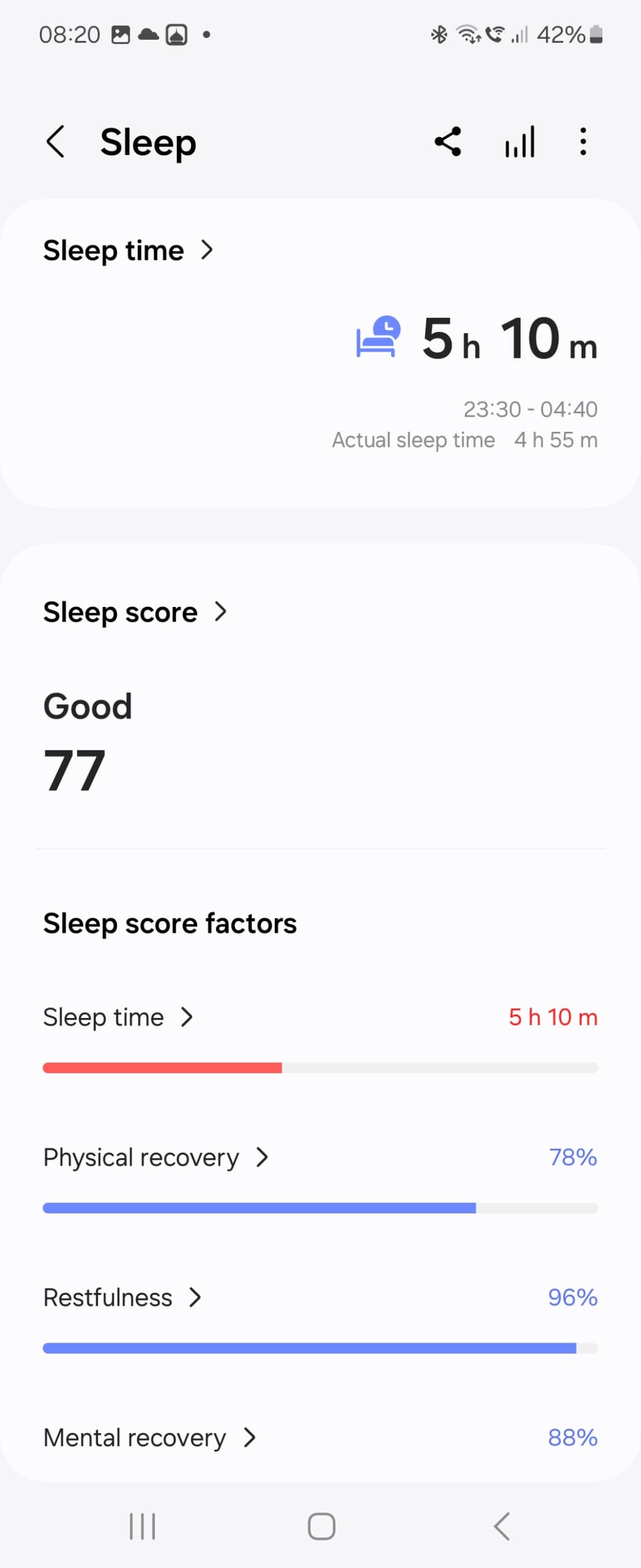Open the Sleep time card header
Image resolution: width=641 pixels, height=1568 pixels.
[x=129, y=251]
